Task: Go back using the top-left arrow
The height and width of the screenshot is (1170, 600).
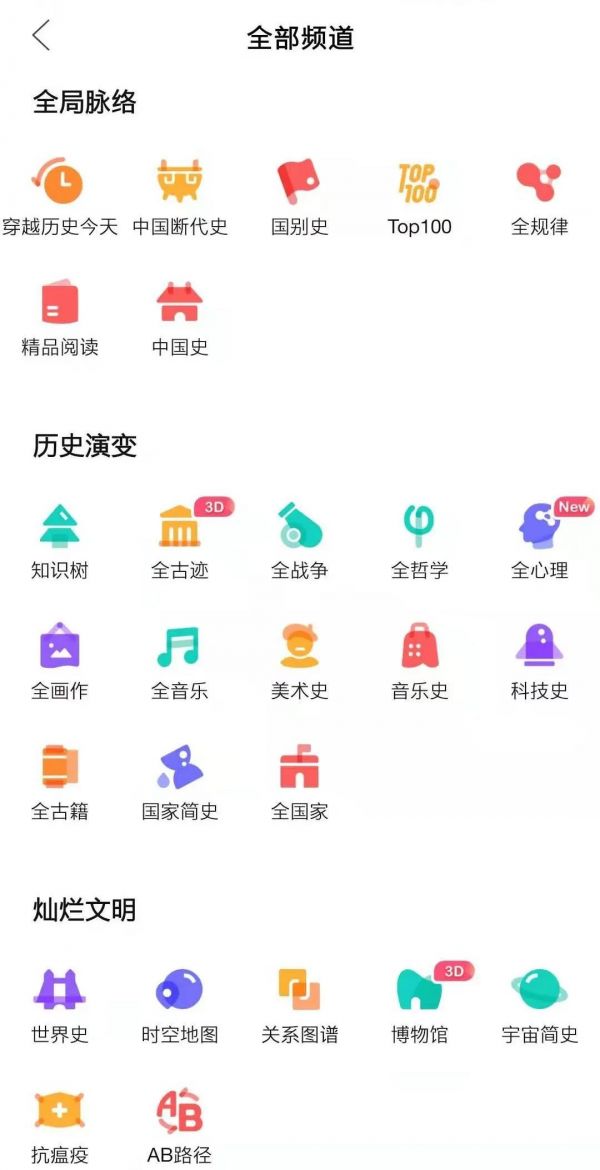Action: click(x=41, y=37)
